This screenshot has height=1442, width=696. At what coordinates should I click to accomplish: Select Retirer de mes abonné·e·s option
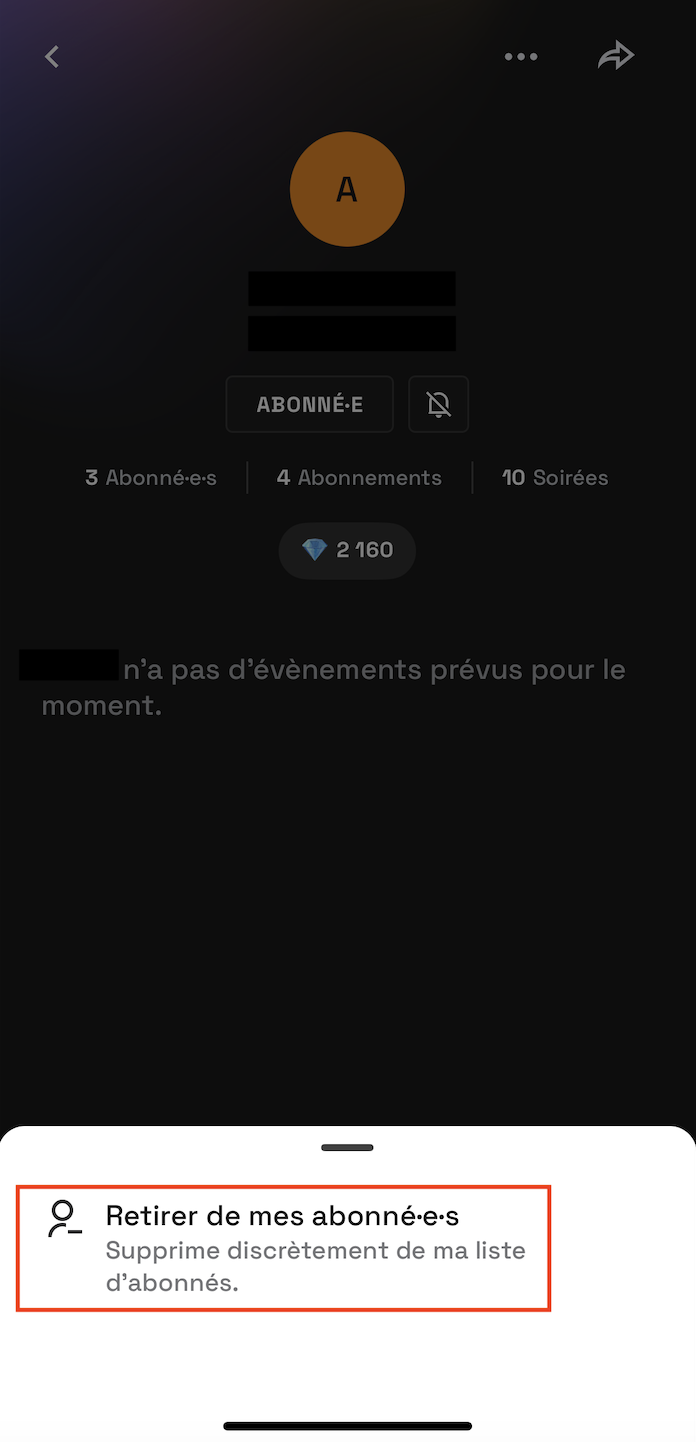[x=283, y=1248]
